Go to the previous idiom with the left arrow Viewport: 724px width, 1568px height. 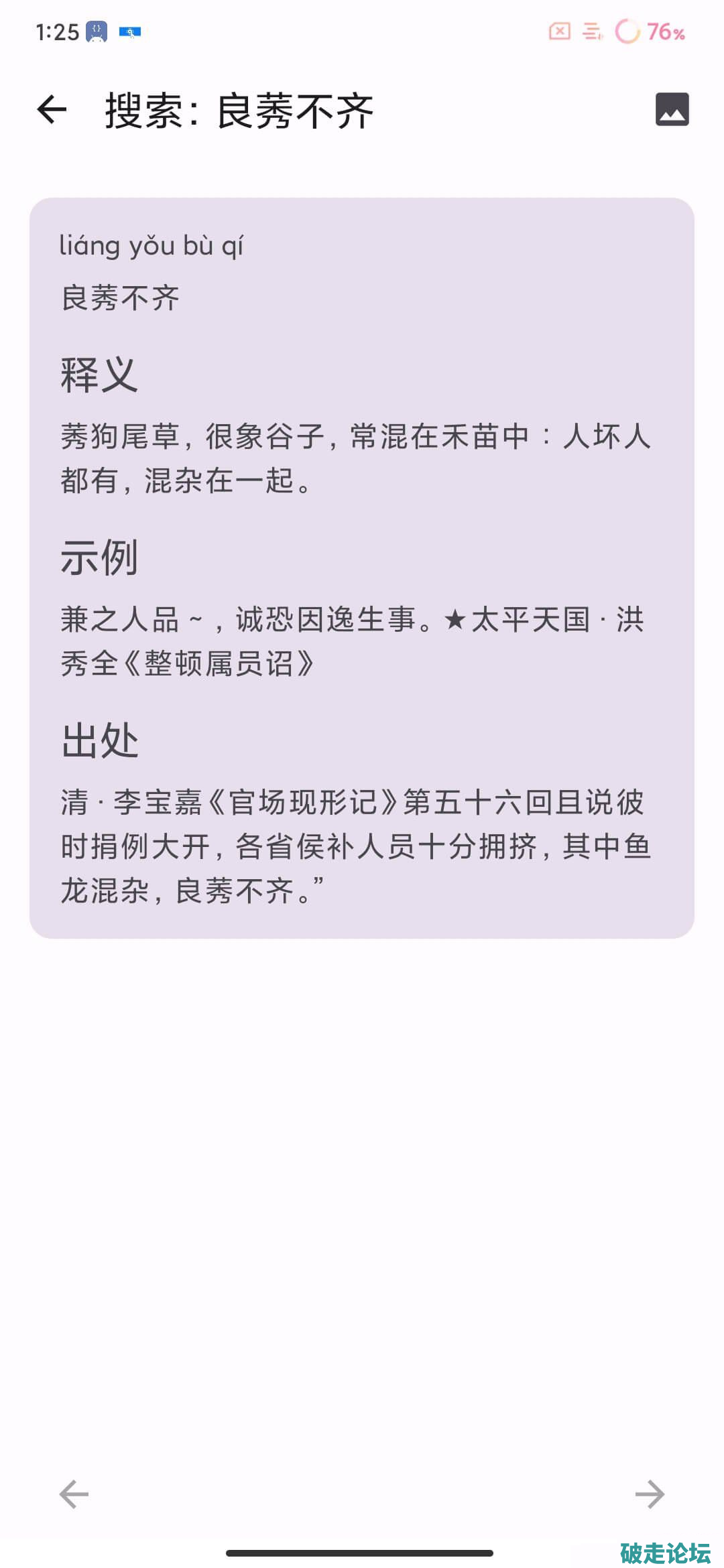(74, 1494)
